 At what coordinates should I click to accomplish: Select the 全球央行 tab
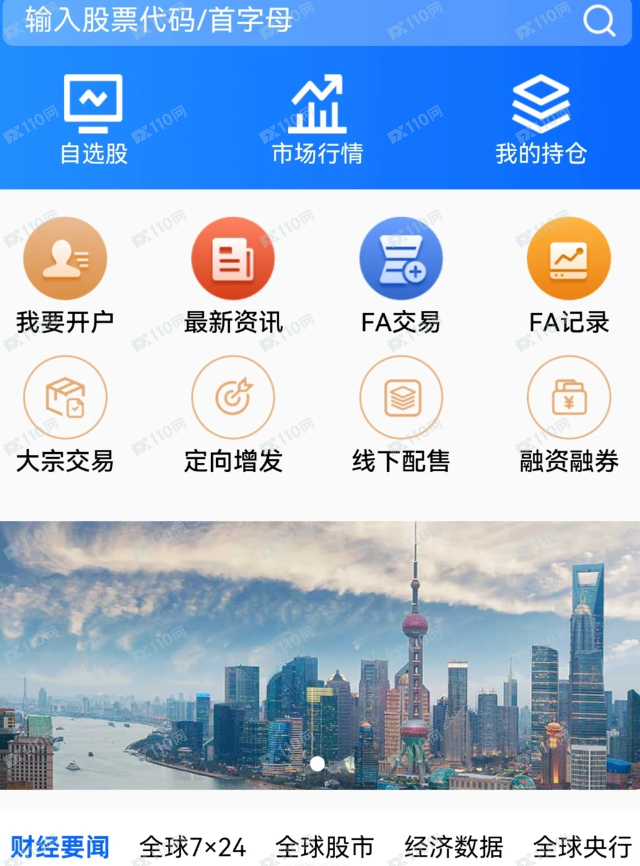pyautogui.click(x=583, y=848)
